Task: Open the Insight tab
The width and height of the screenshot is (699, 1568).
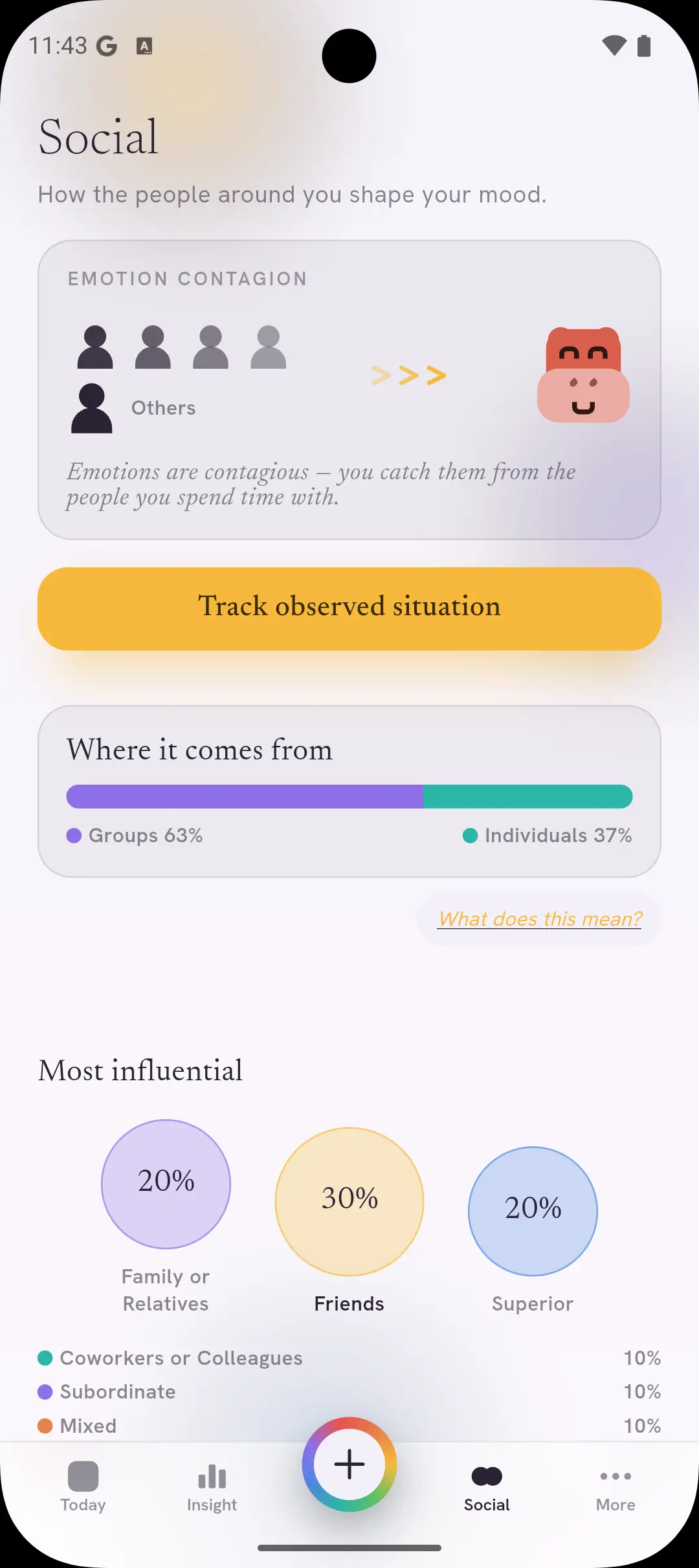Action: 212,1486
